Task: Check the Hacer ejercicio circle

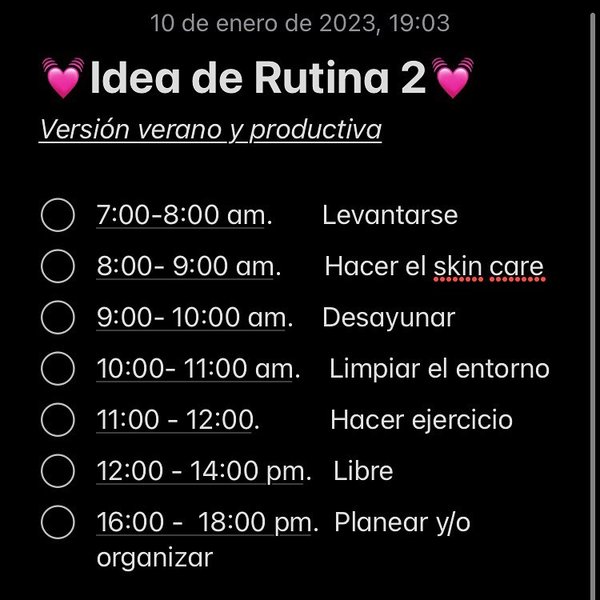Action: coord(57,419)
